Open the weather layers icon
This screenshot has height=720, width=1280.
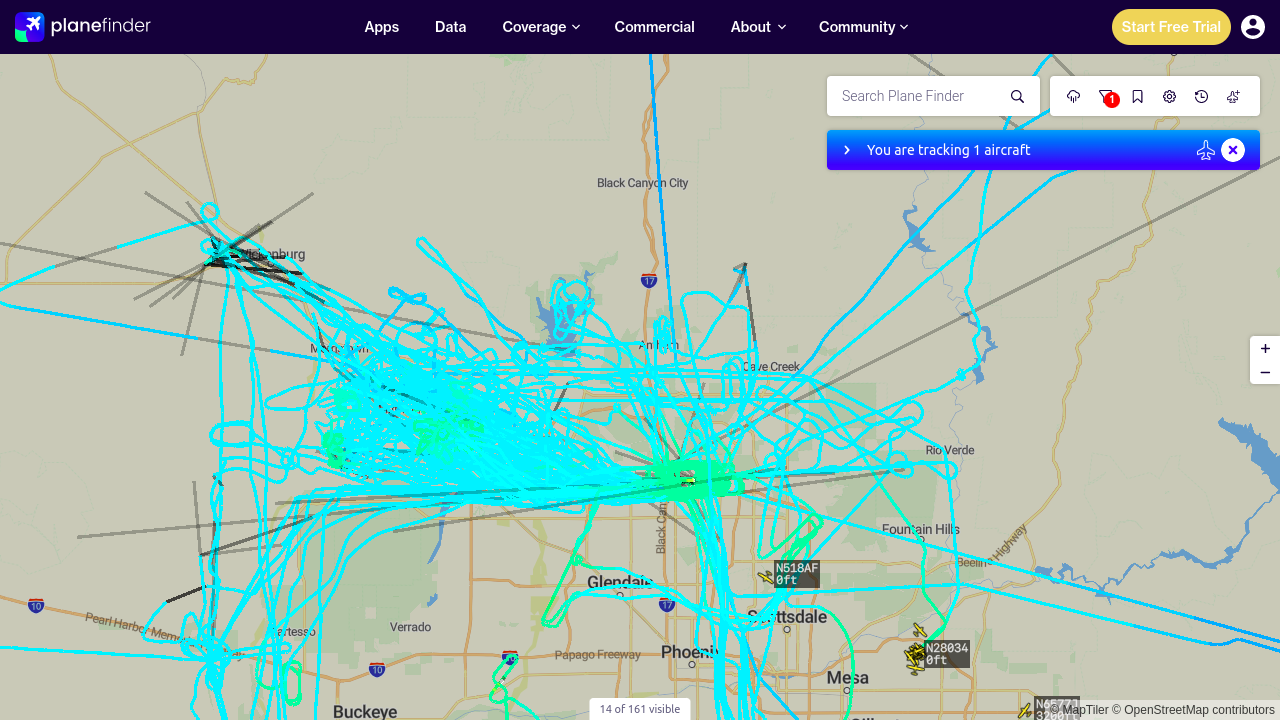tap(1073, 96)
